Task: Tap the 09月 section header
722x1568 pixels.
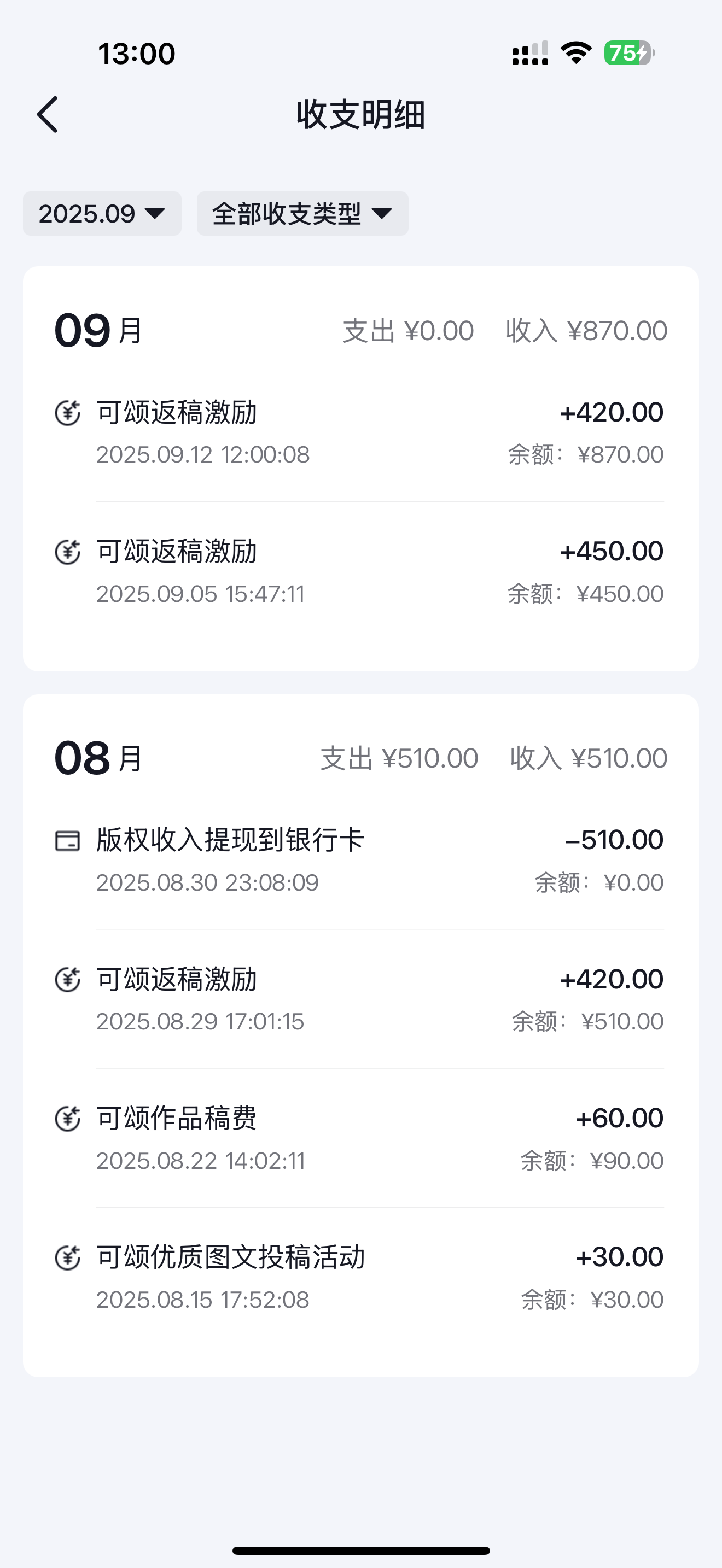Action: (97, 330)
